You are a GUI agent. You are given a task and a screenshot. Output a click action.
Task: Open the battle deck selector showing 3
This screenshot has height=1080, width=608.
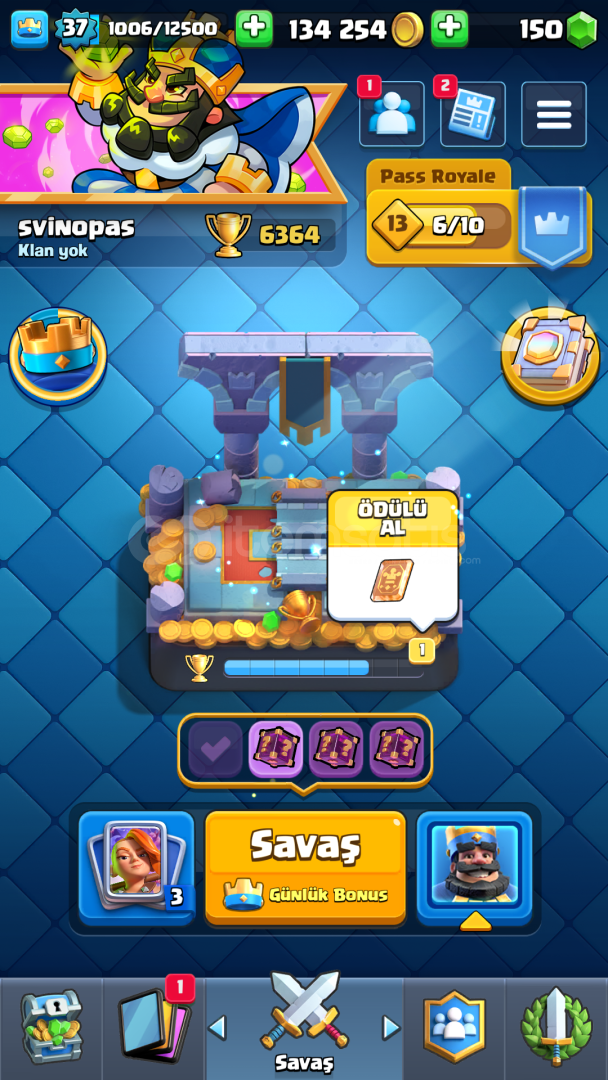pos(136,866)
